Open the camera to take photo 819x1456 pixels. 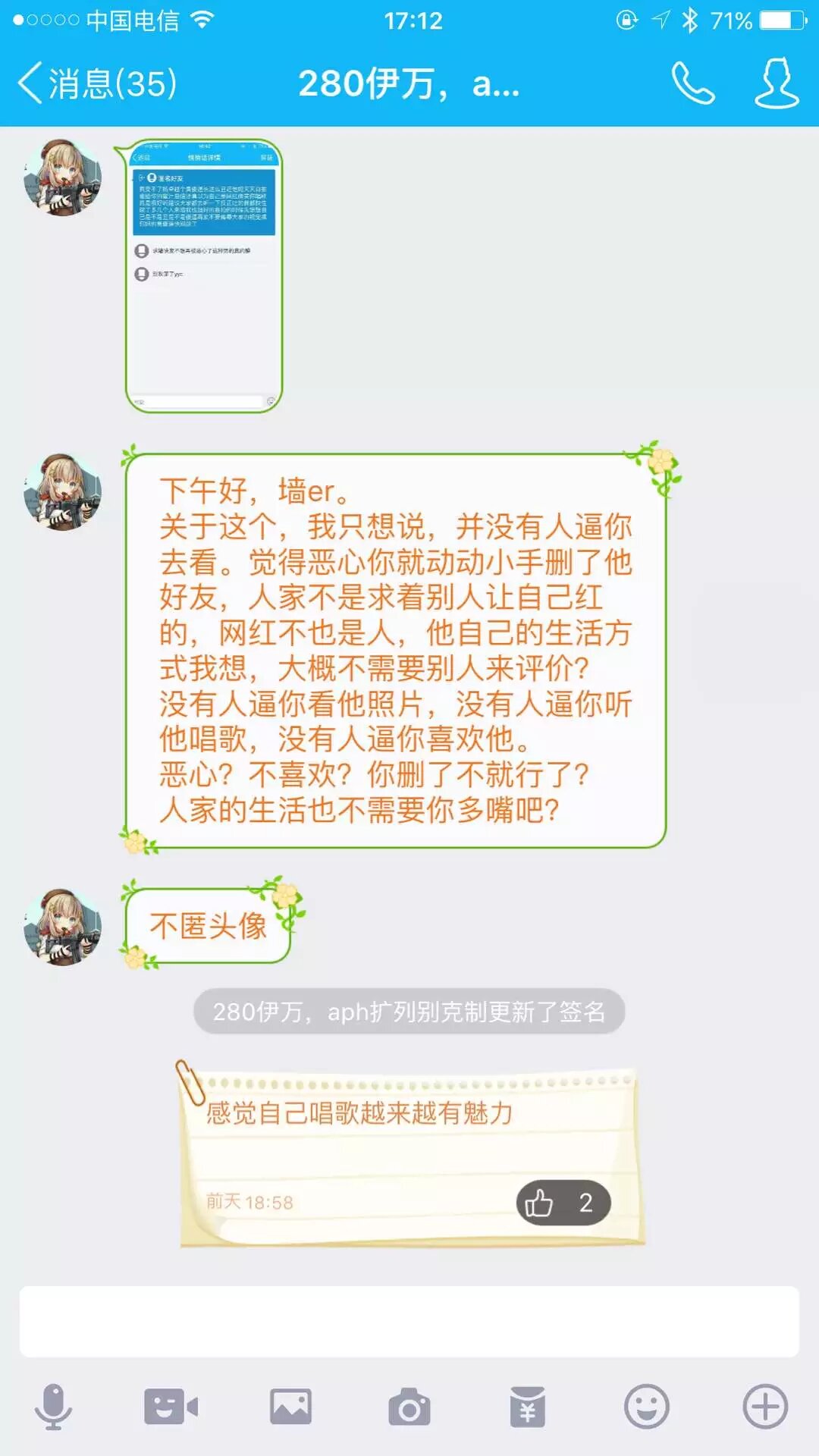(x=409, y=1407)
